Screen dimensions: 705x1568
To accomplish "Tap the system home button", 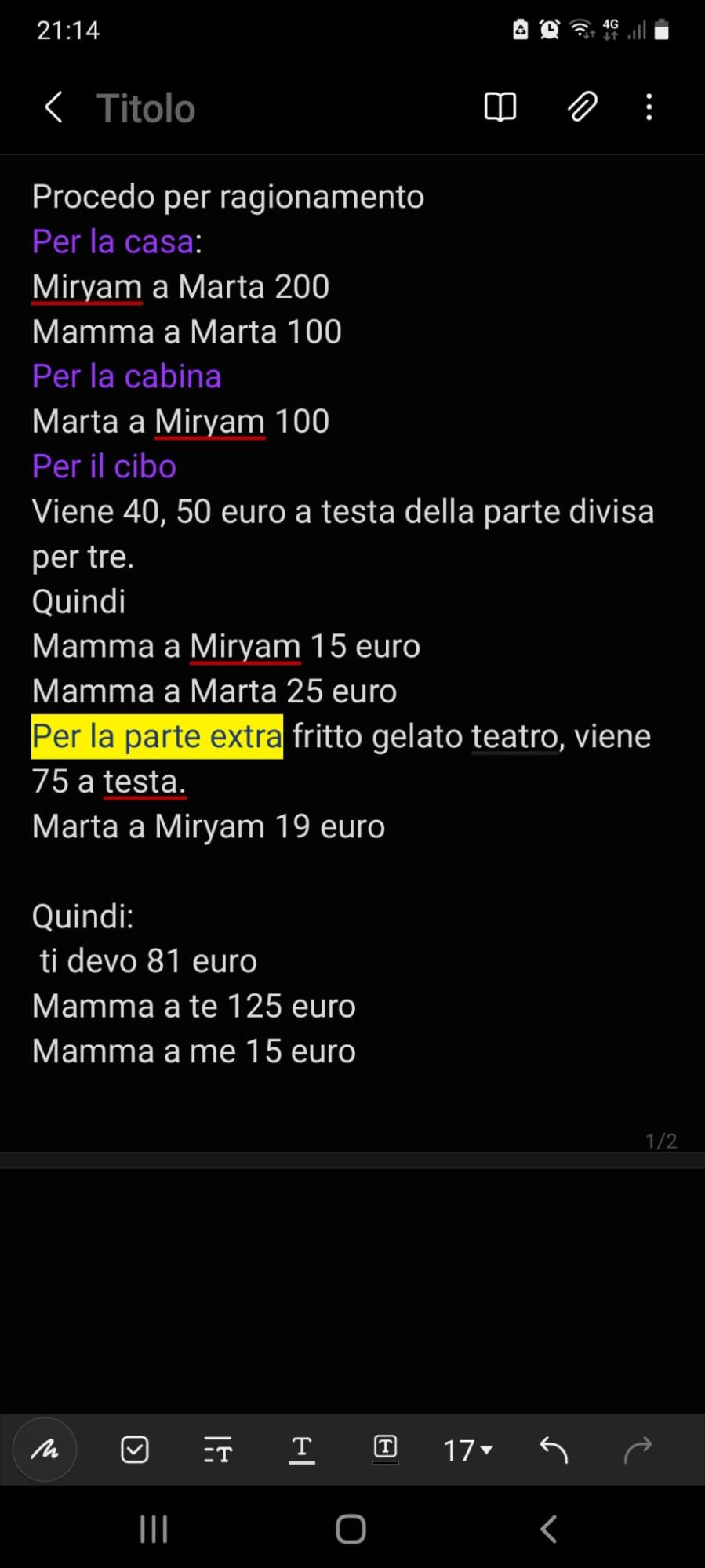I will (x=351, y=1529).
